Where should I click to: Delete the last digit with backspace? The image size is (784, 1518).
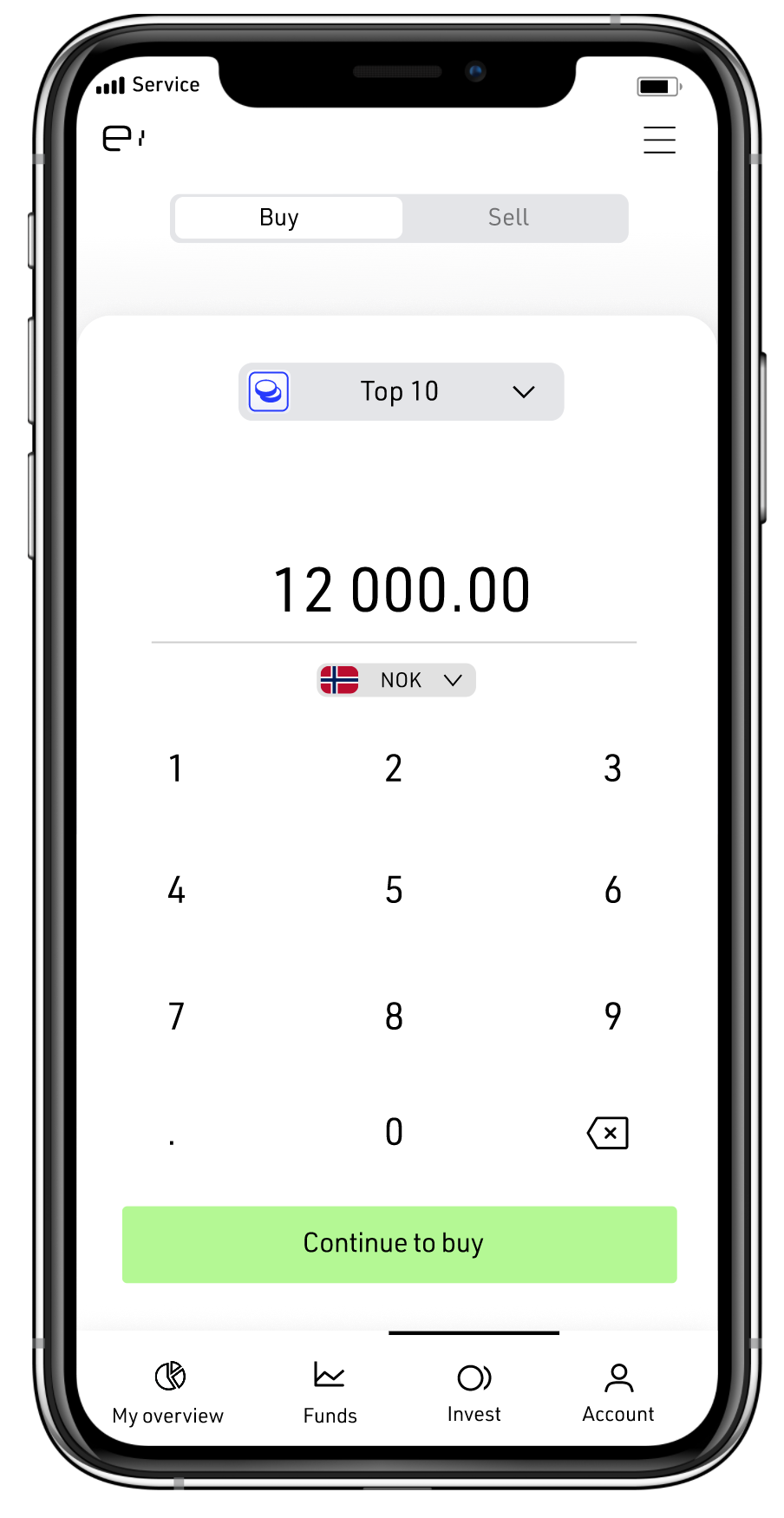point(608,1133)
